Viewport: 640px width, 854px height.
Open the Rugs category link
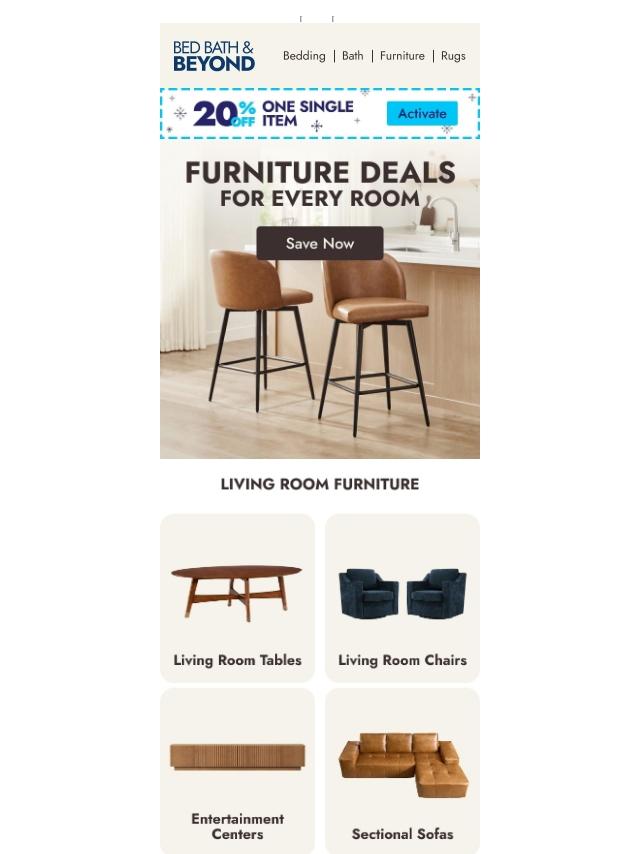pyautogui.click(x=453, y=56)
